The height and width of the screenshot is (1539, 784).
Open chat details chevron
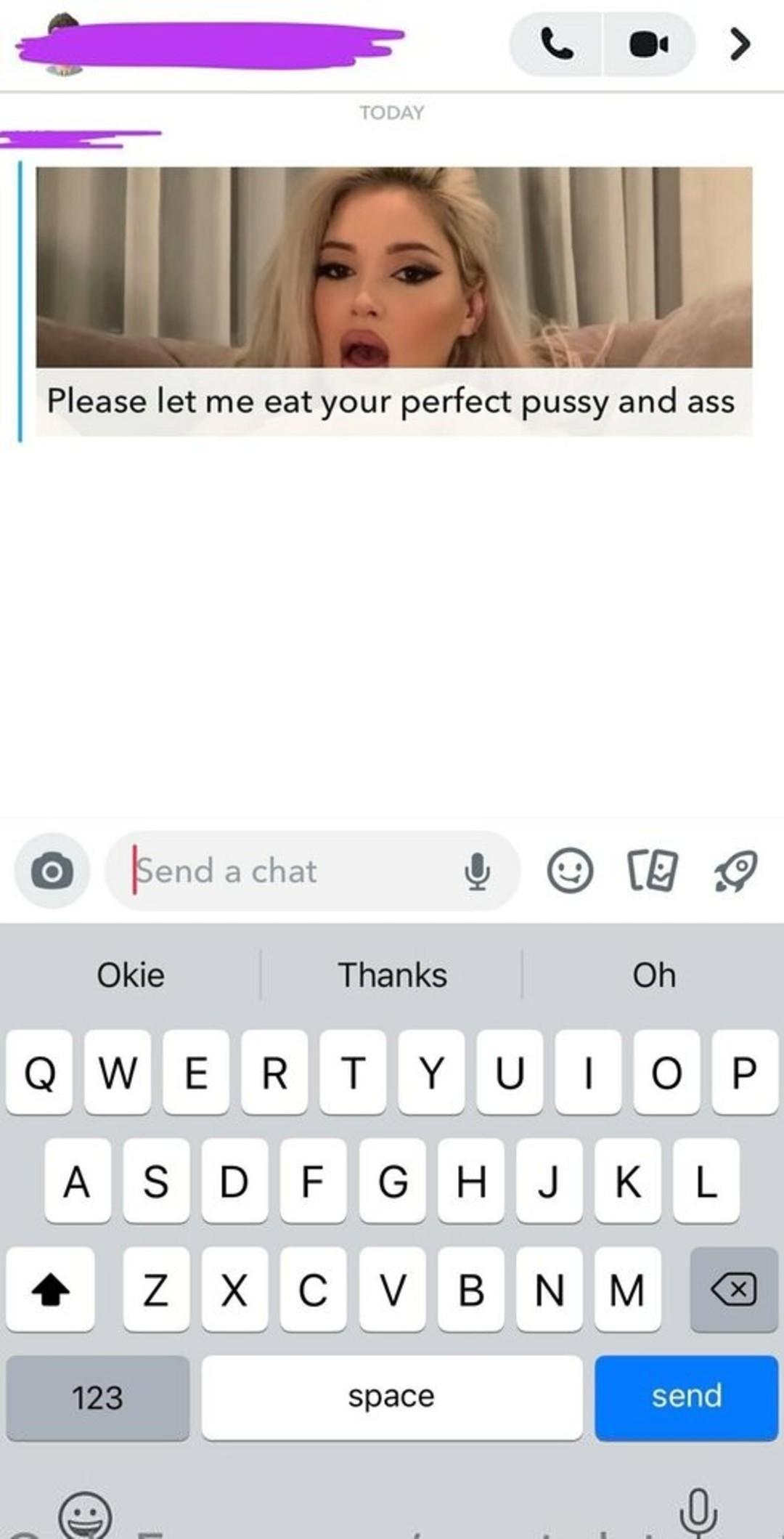click(x=739, y=45)
